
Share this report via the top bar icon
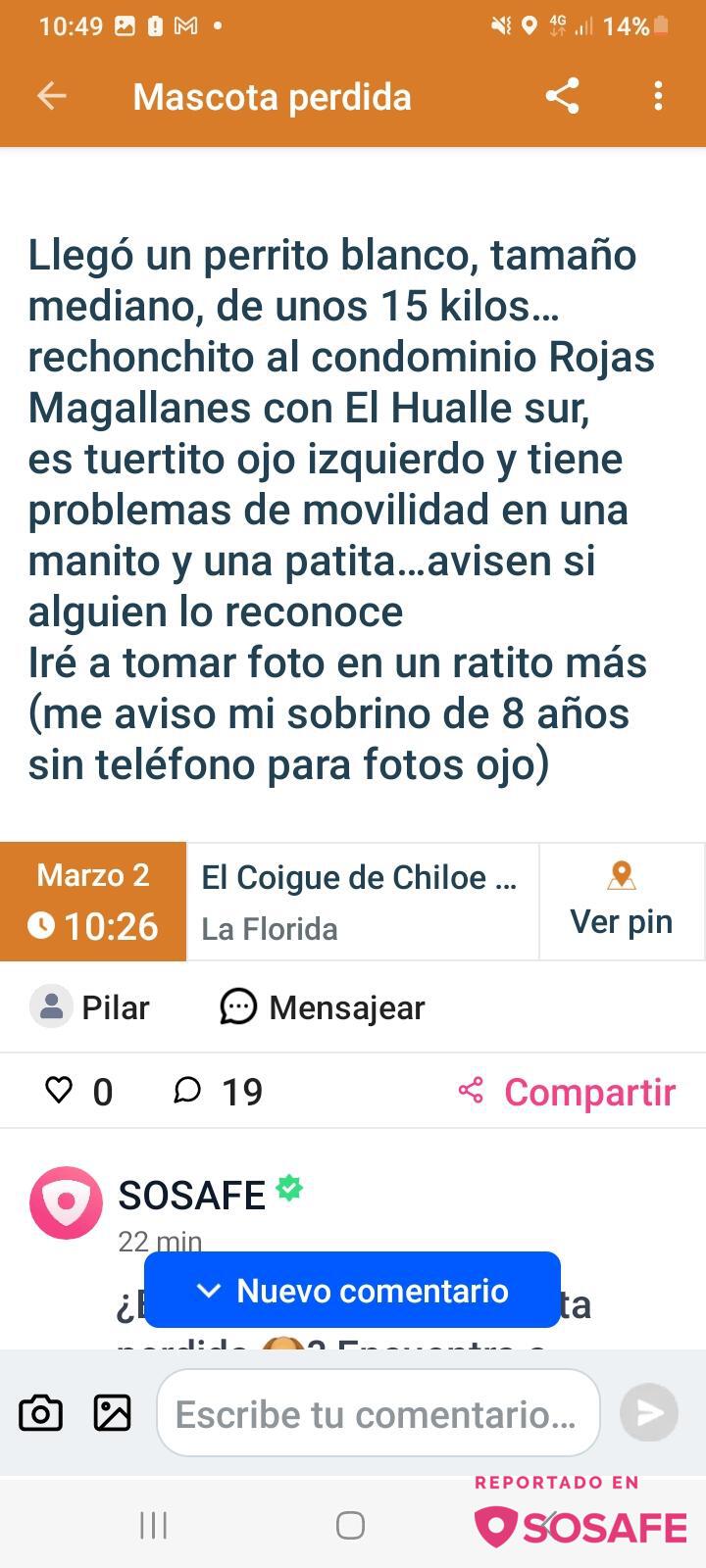(562, 96)
